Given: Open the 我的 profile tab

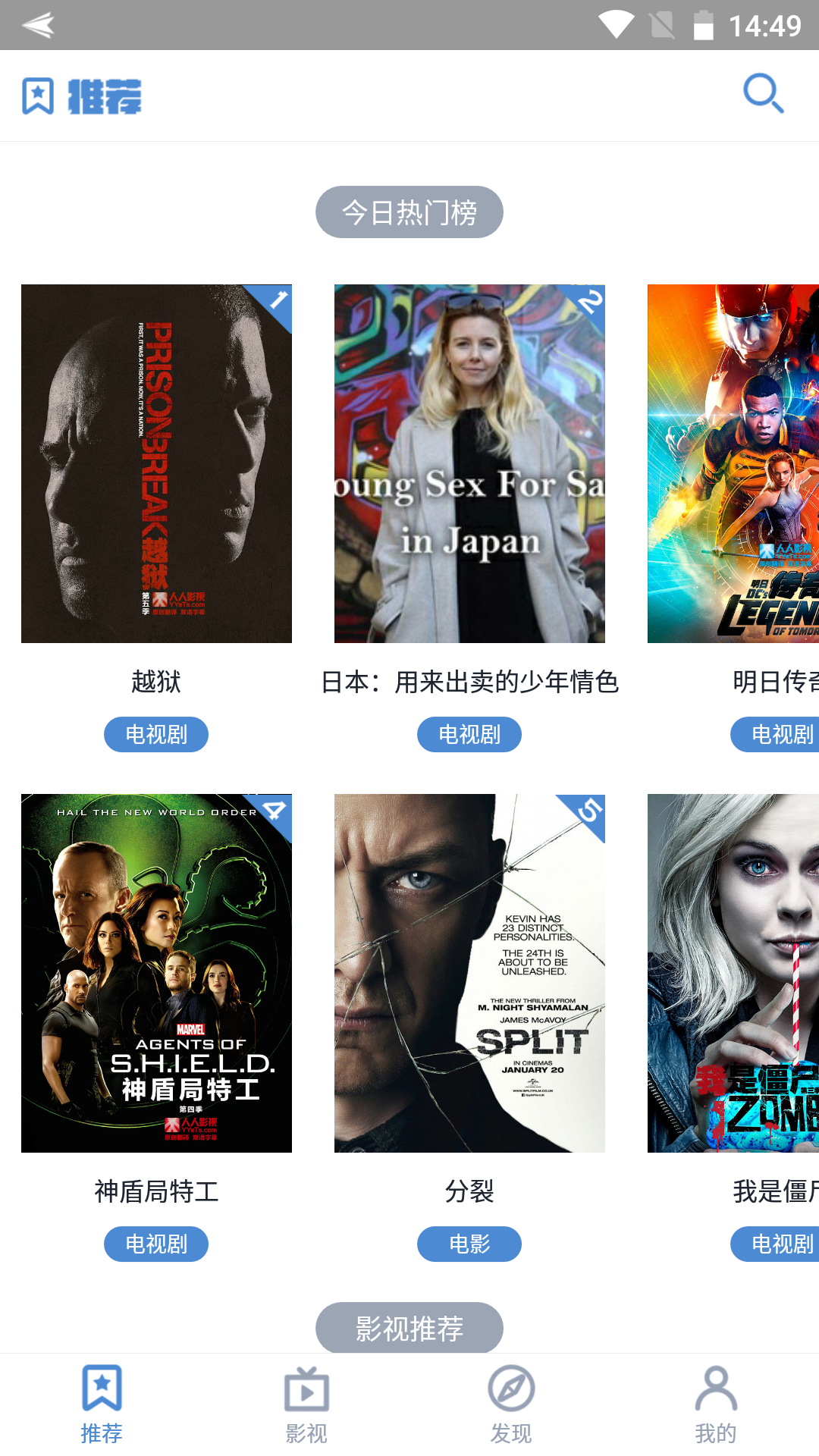Looking at the screenshot, I should (716, 1404).
